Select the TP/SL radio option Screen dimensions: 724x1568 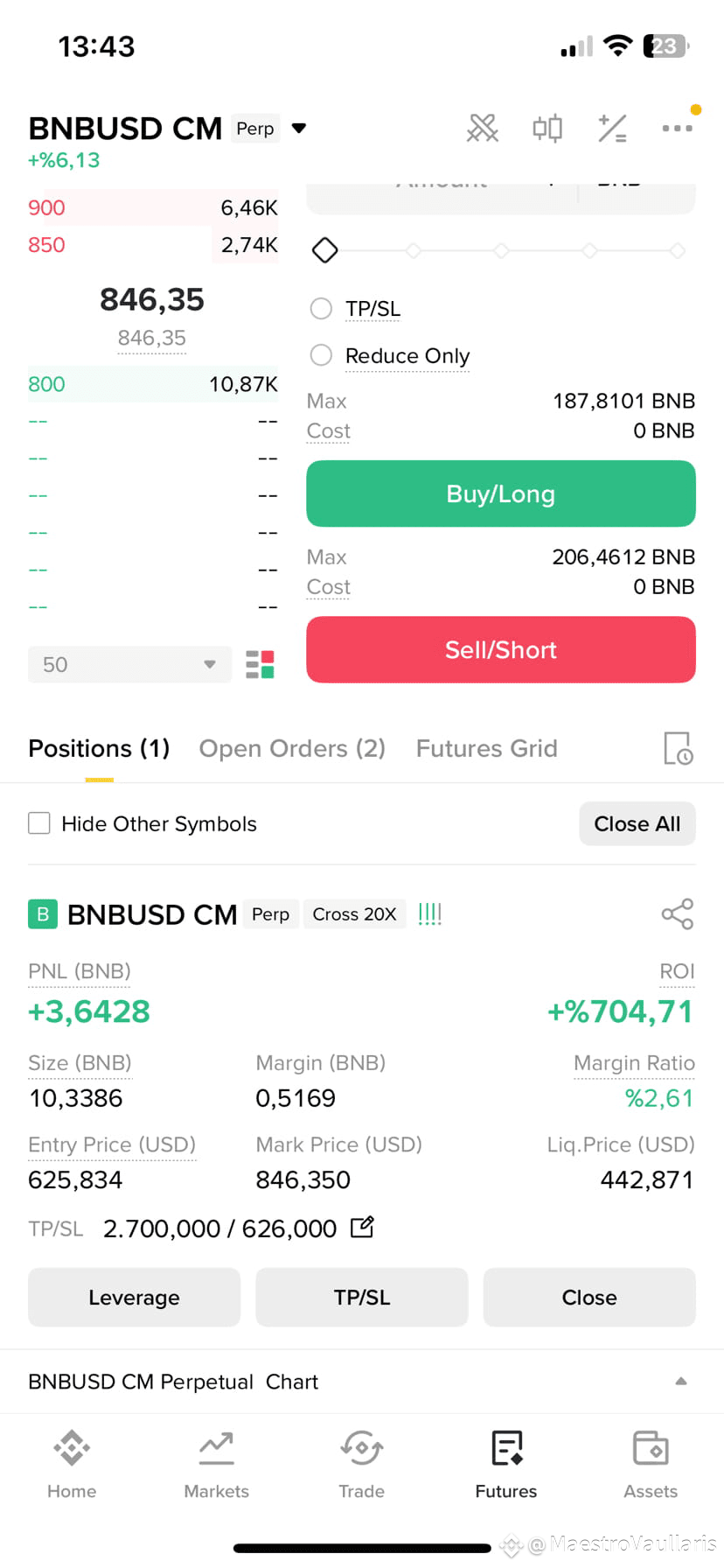point(322,309)
